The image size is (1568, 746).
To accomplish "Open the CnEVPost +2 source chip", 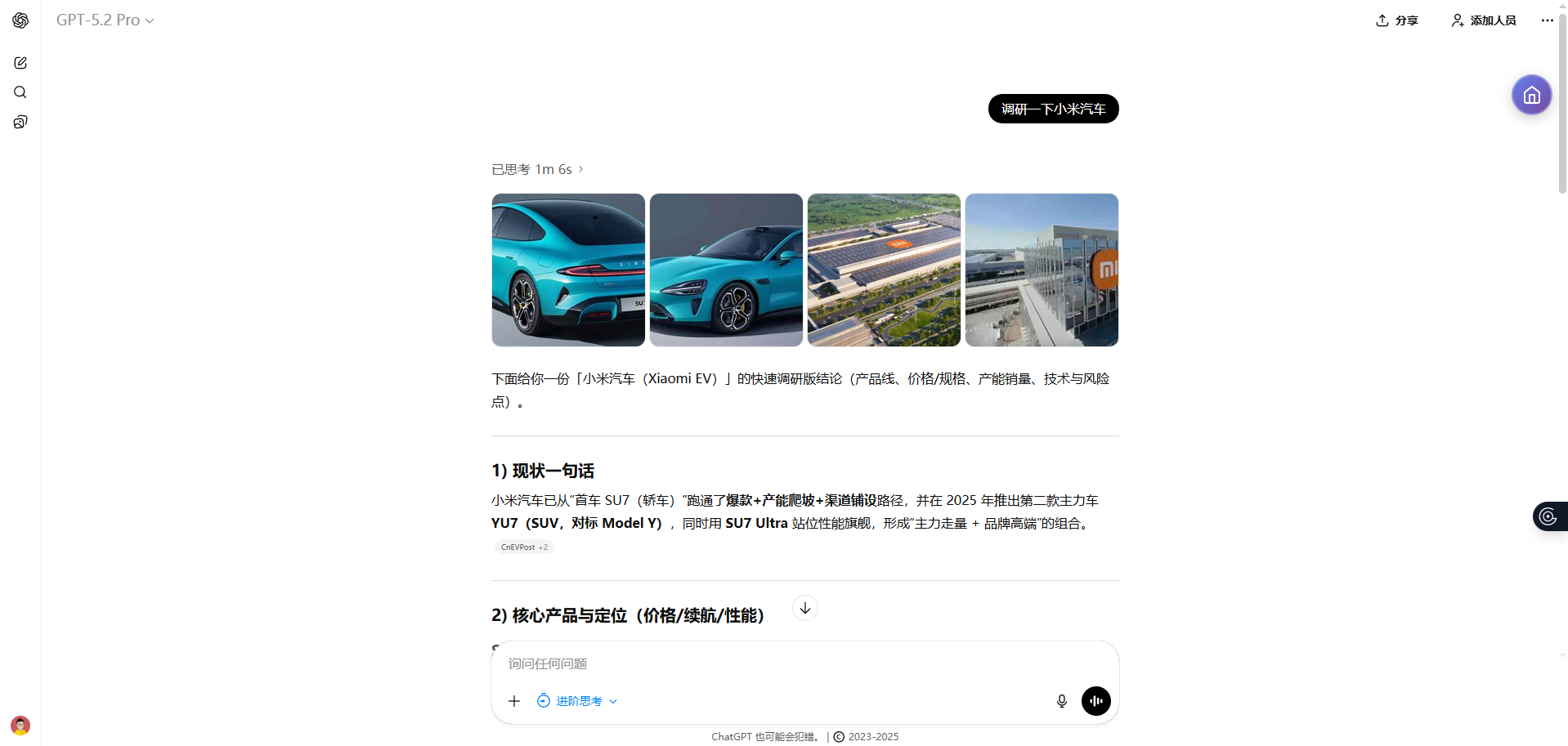I will click(x=524, y=547).
